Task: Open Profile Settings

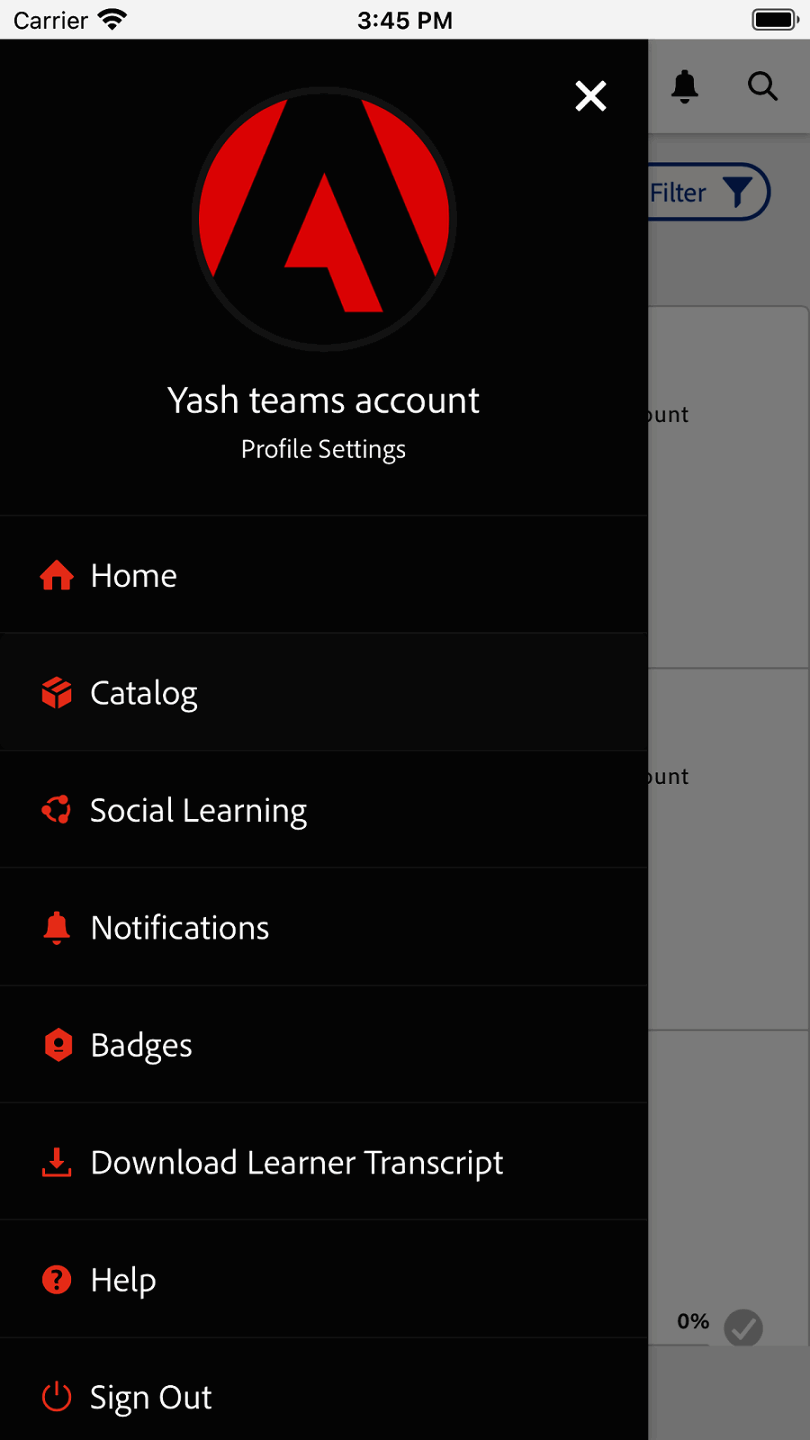Action: tap(323, 449)
